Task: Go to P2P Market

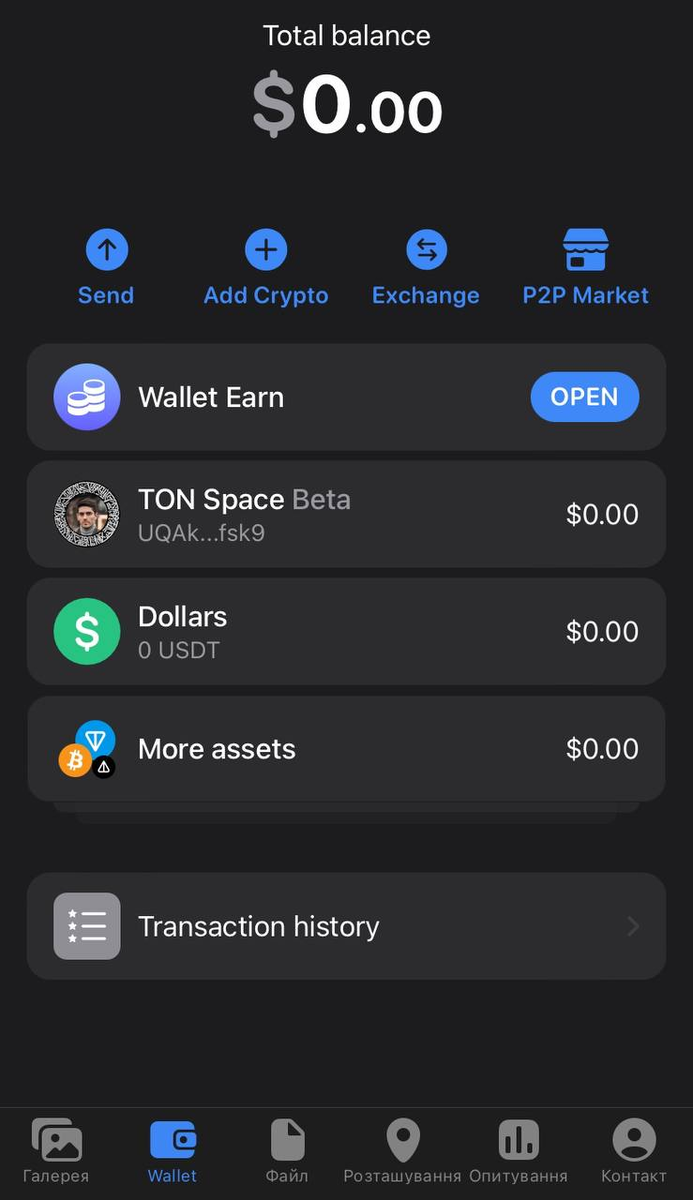Action: pyautogui.click(x=586, y=267)
